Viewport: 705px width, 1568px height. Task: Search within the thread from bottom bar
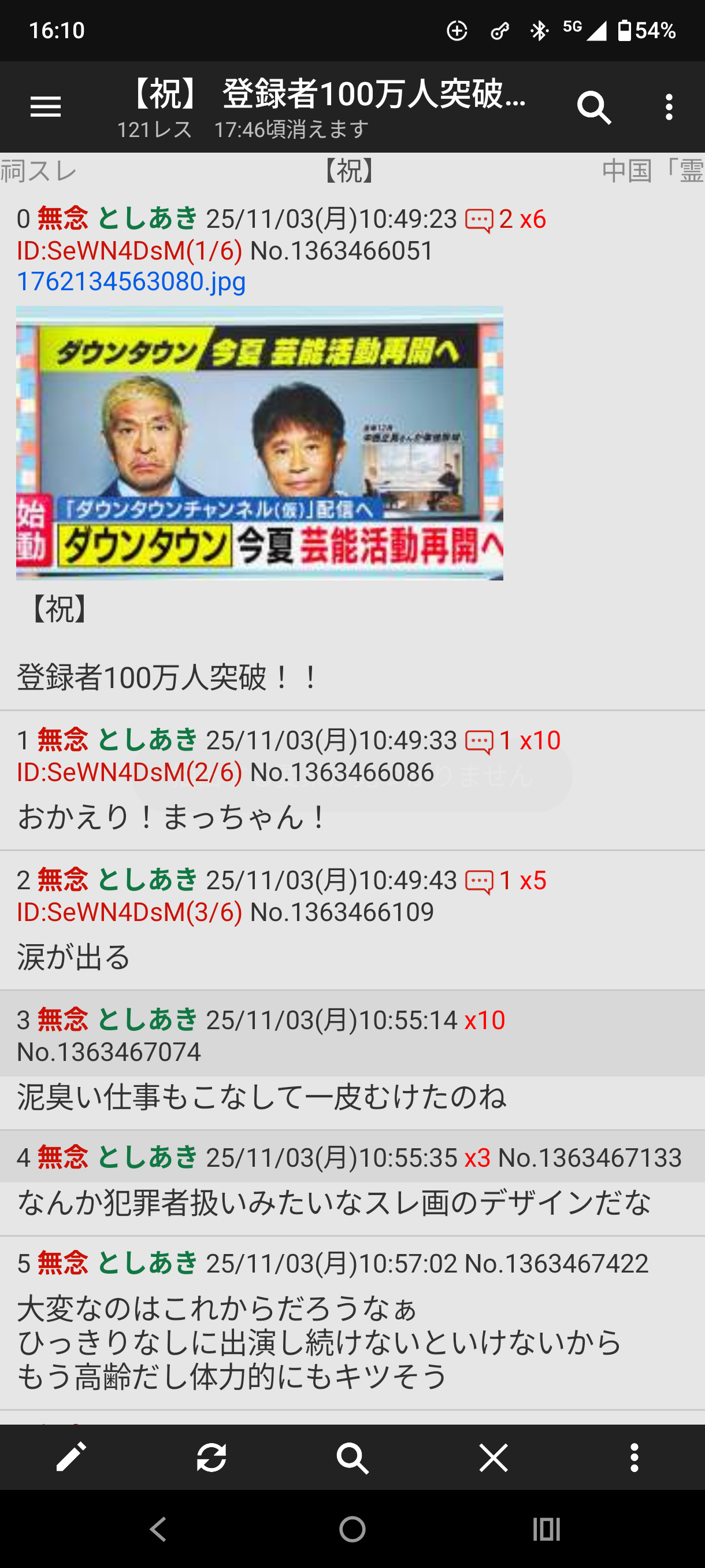pyautogui.click(x=352, y=1458)
